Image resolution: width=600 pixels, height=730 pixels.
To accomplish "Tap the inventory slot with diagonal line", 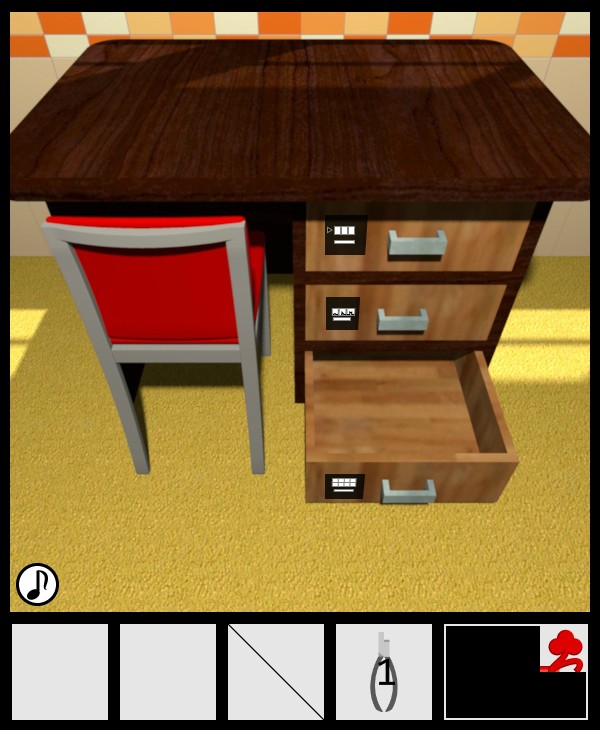I will (x=276, y=672).
